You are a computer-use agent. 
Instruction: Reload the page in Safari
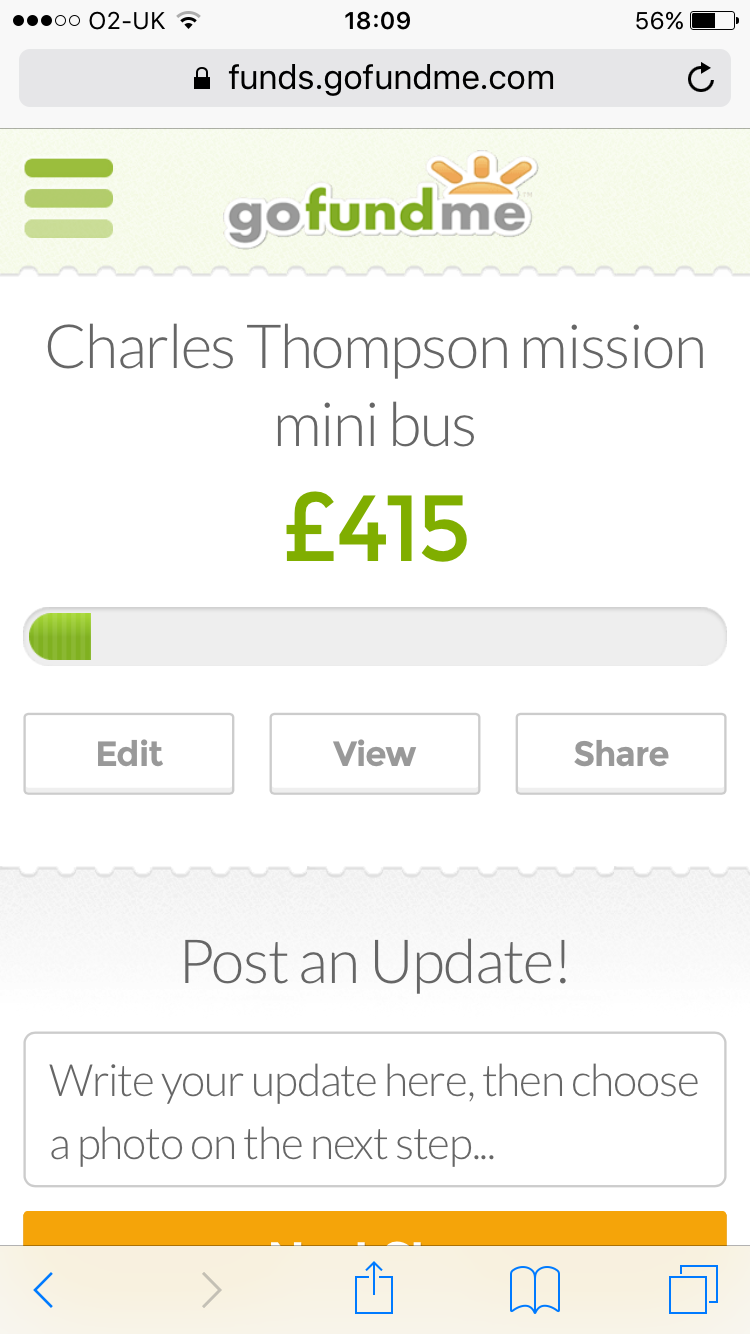(701, 78)
